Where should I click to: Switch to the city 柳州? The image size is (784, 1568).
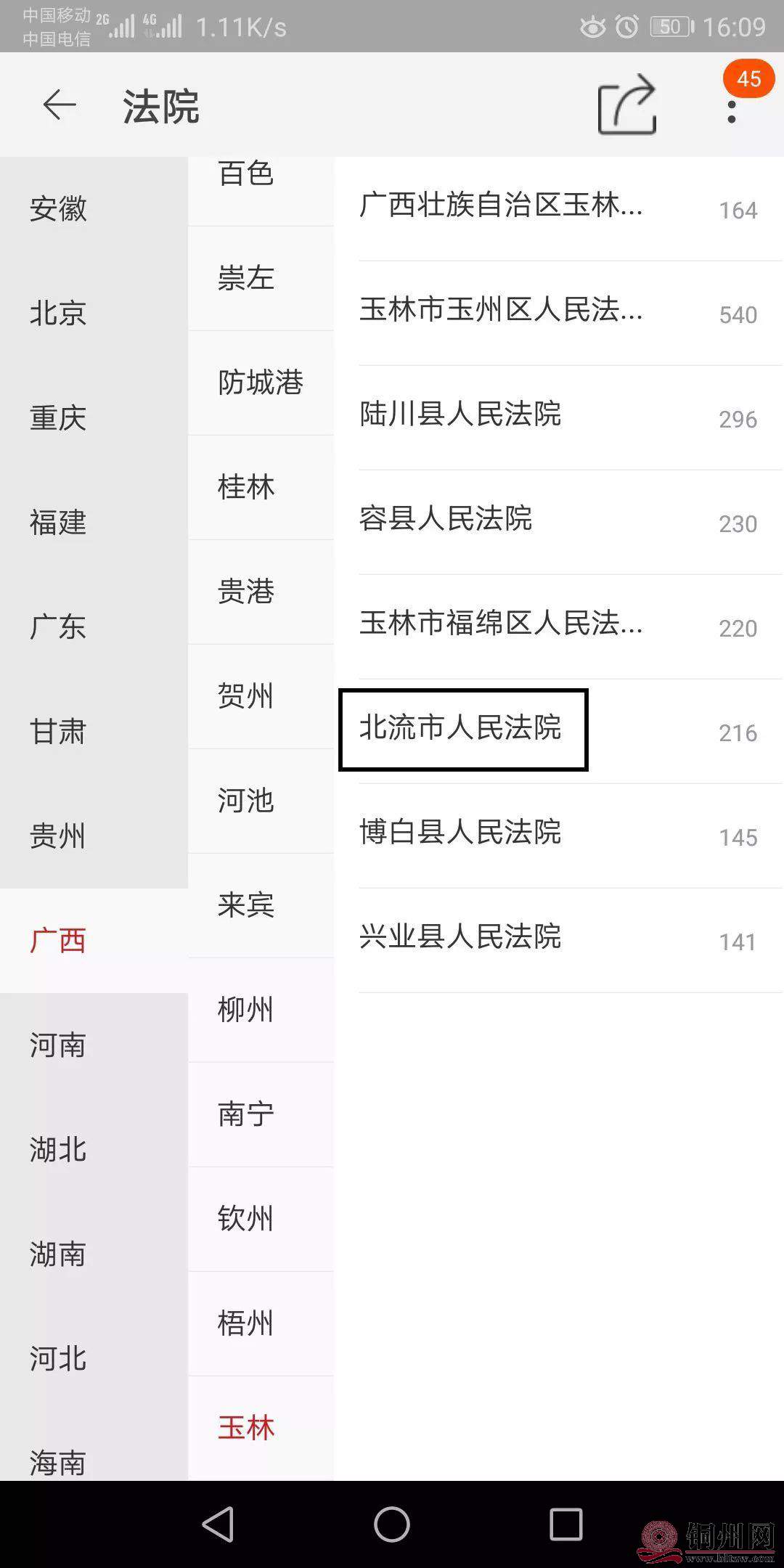coord(246,1010)
